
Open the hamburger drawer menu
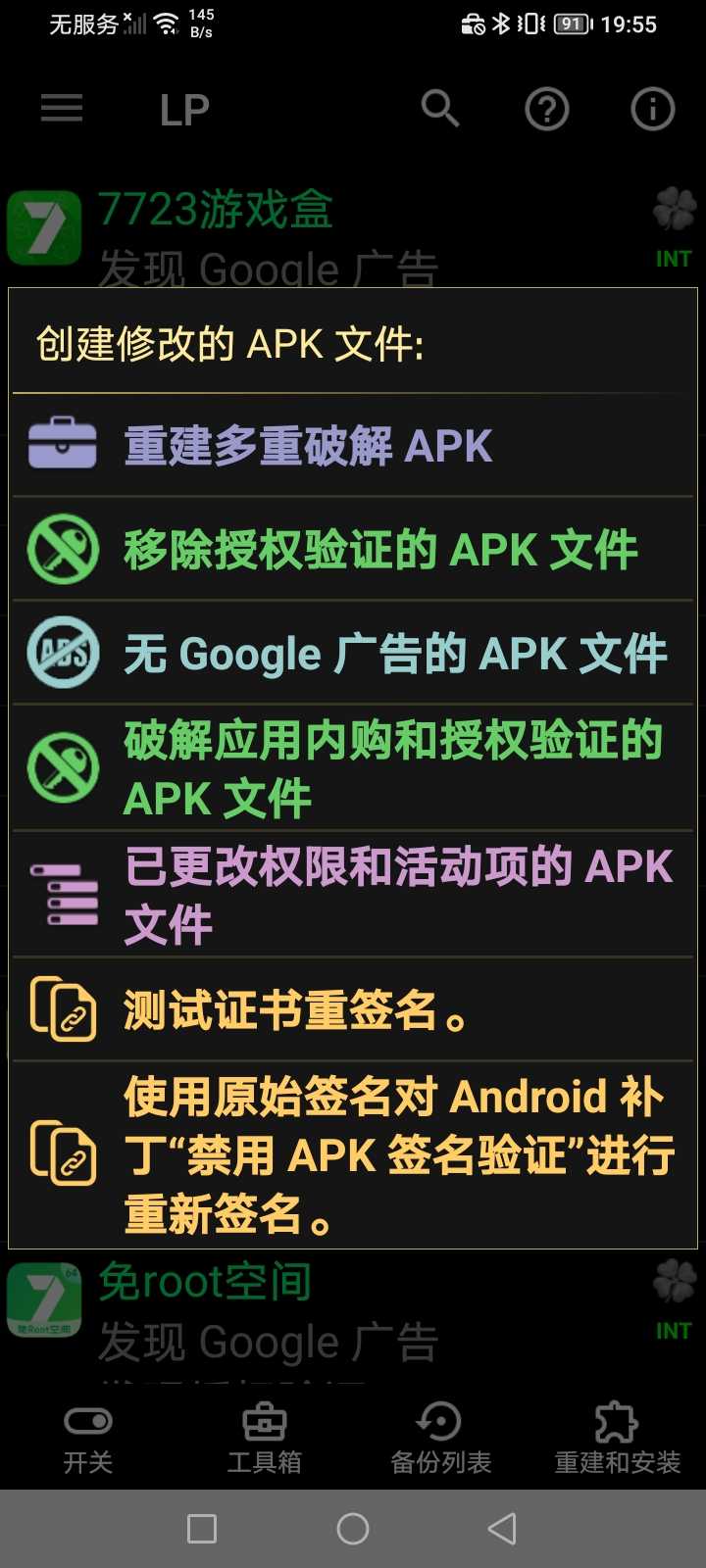[62, 108]
